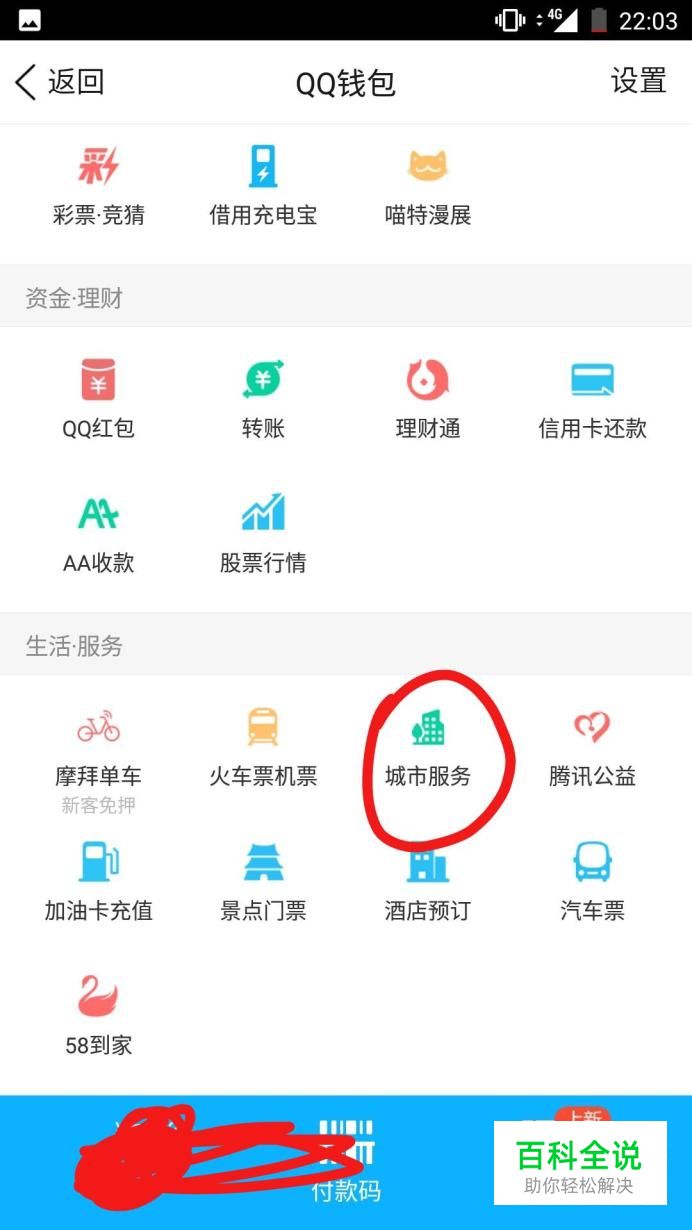
Task: Open 酒店预订
Action: point(428,882)
